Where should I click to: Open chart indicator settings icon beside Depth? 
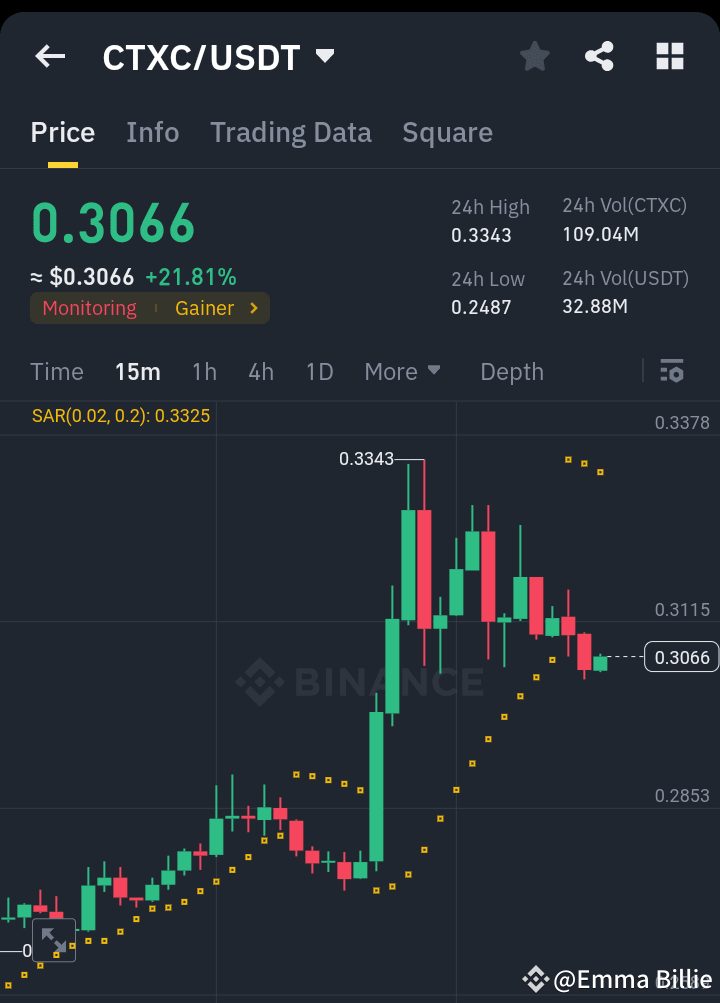click(x=672, y=371)
